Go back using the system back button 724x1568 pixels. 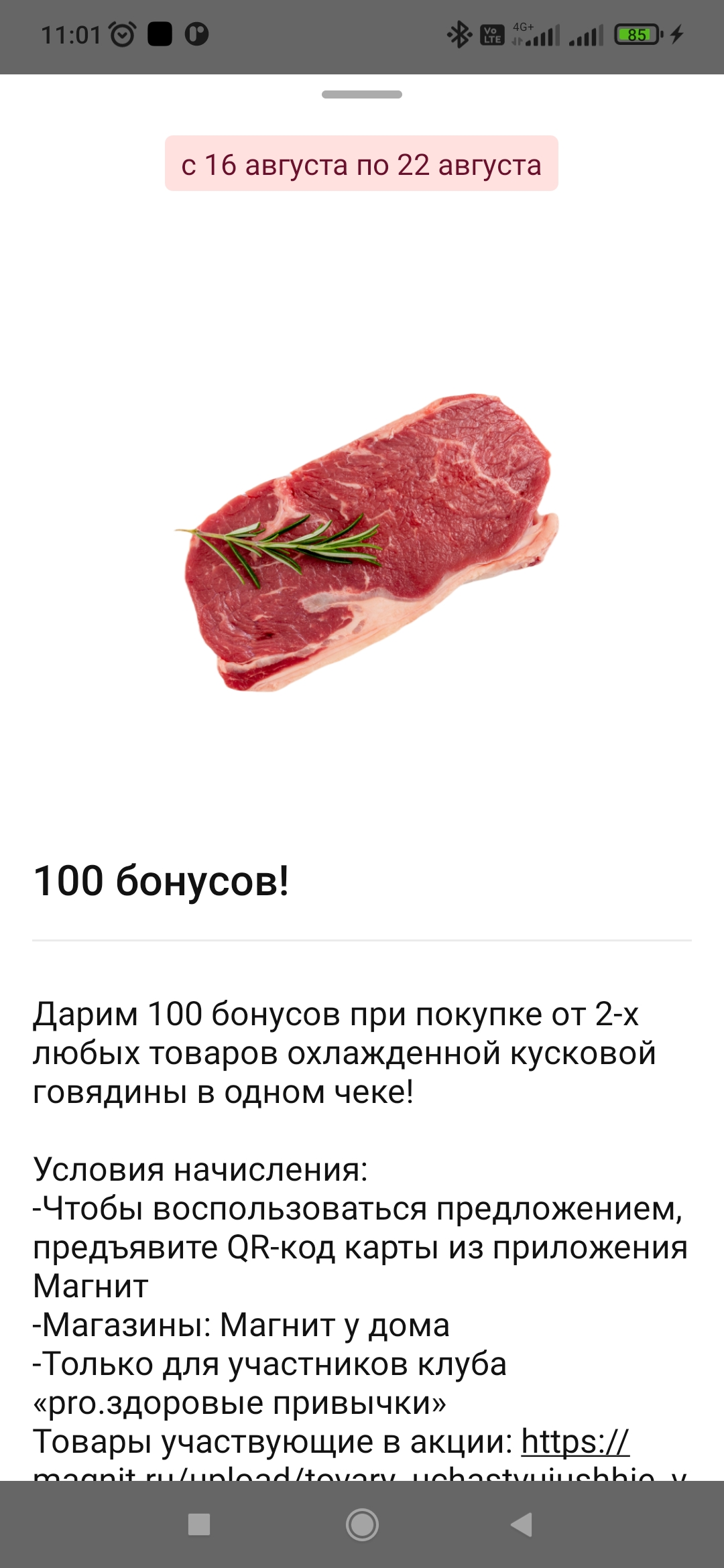[522, 1524]
